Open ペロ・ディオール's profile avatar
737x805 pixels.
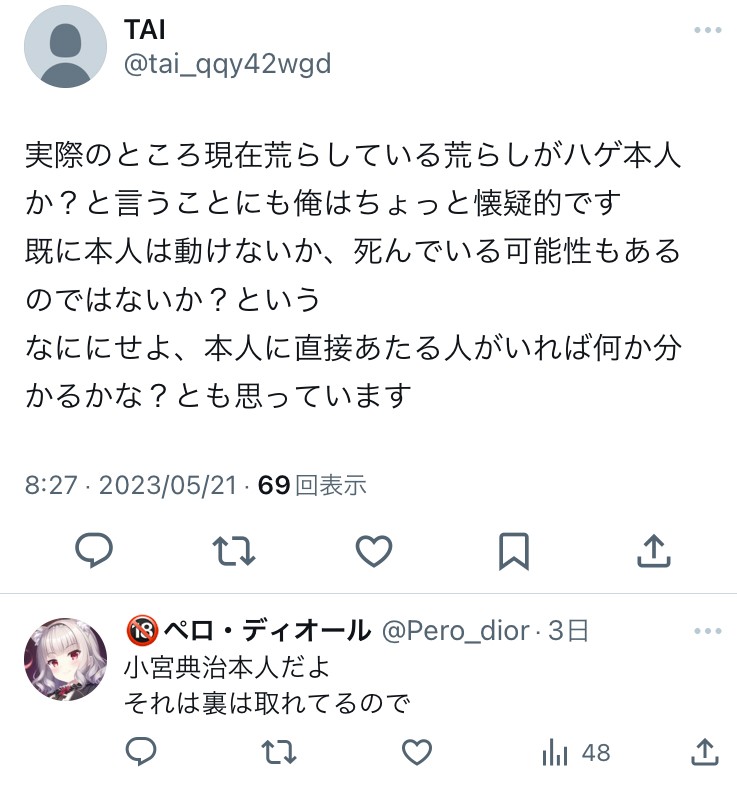coord(65,658)
